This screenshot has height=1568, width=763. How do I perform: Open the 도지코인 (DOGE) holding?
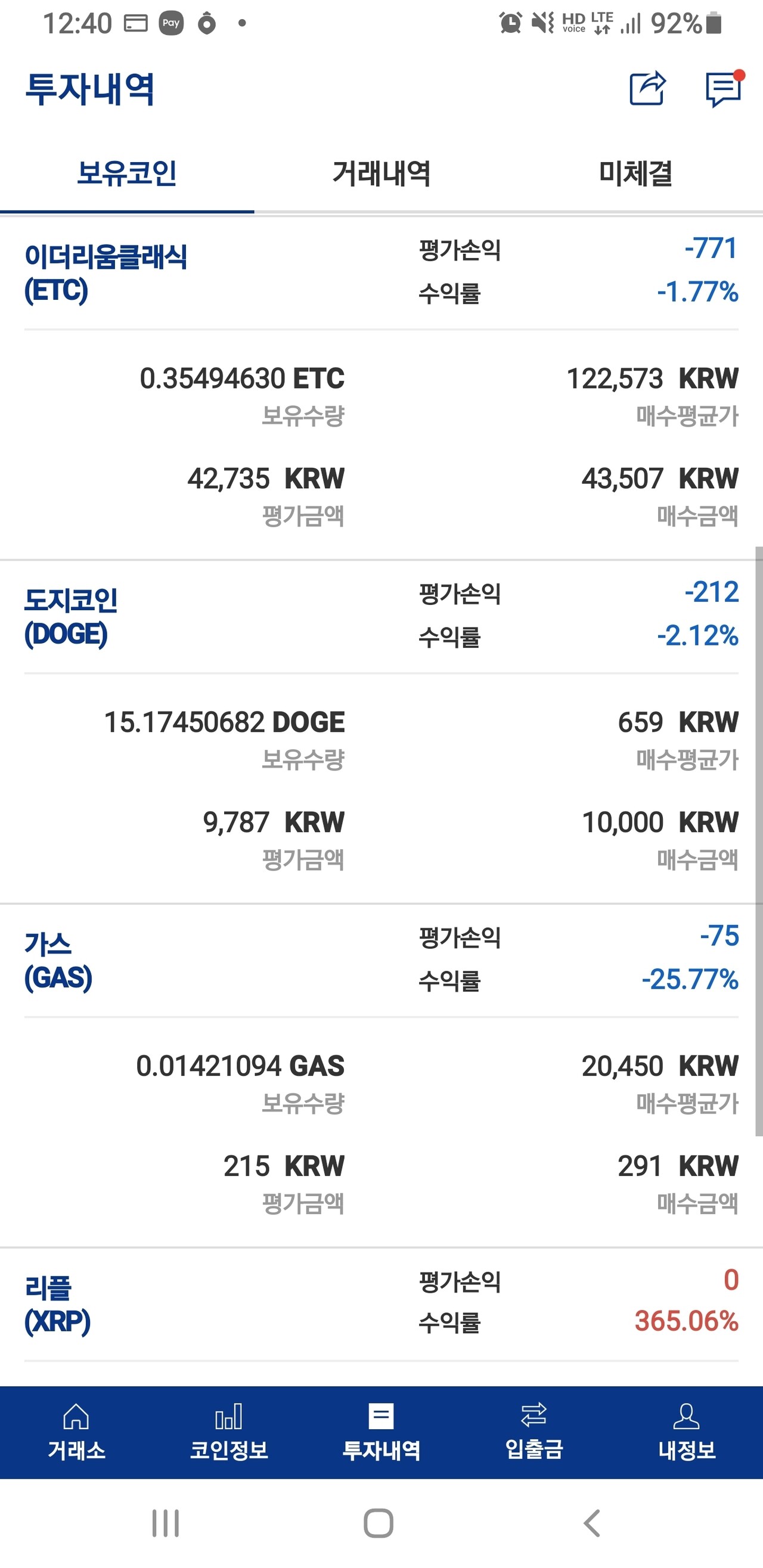coord(70,617)
